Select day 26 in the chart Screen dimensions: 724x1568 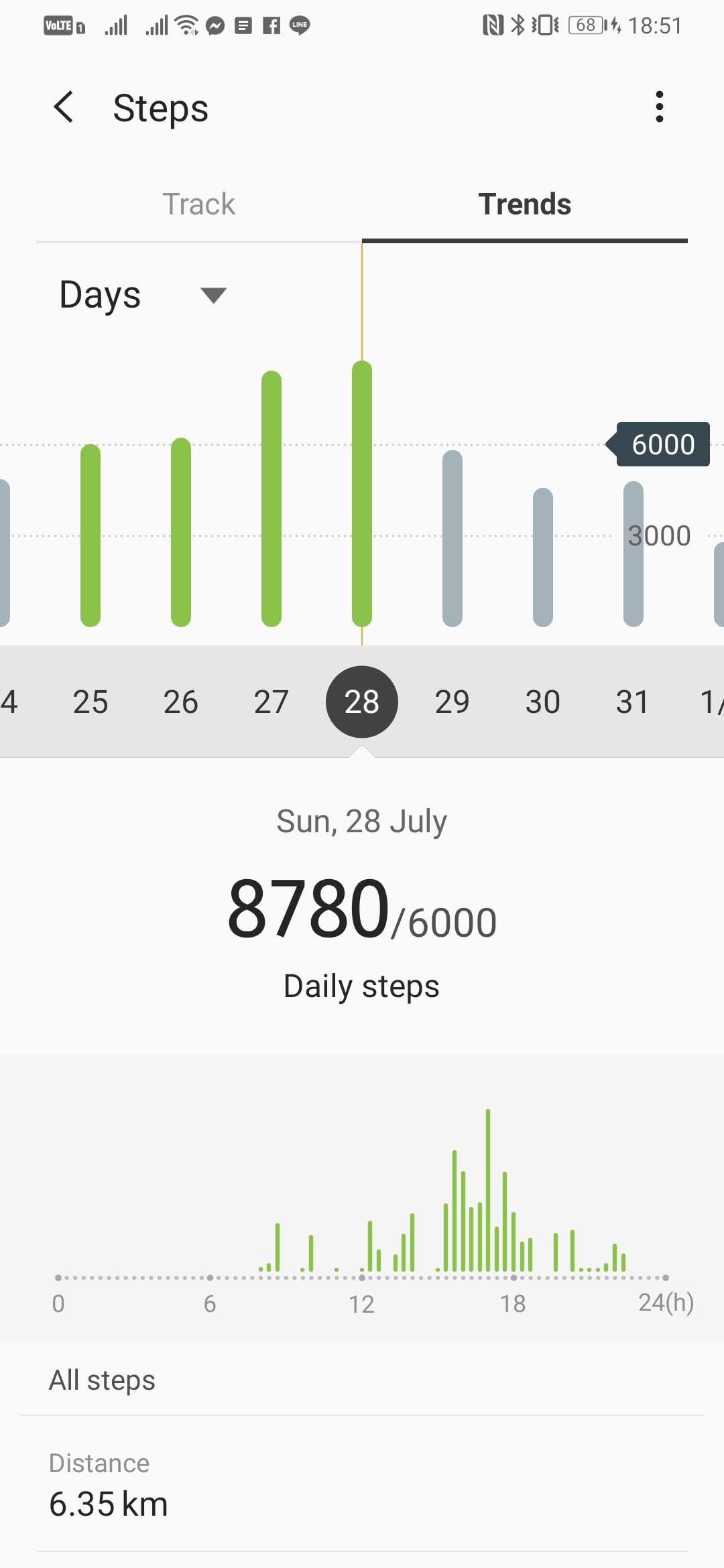coord(181,702)
